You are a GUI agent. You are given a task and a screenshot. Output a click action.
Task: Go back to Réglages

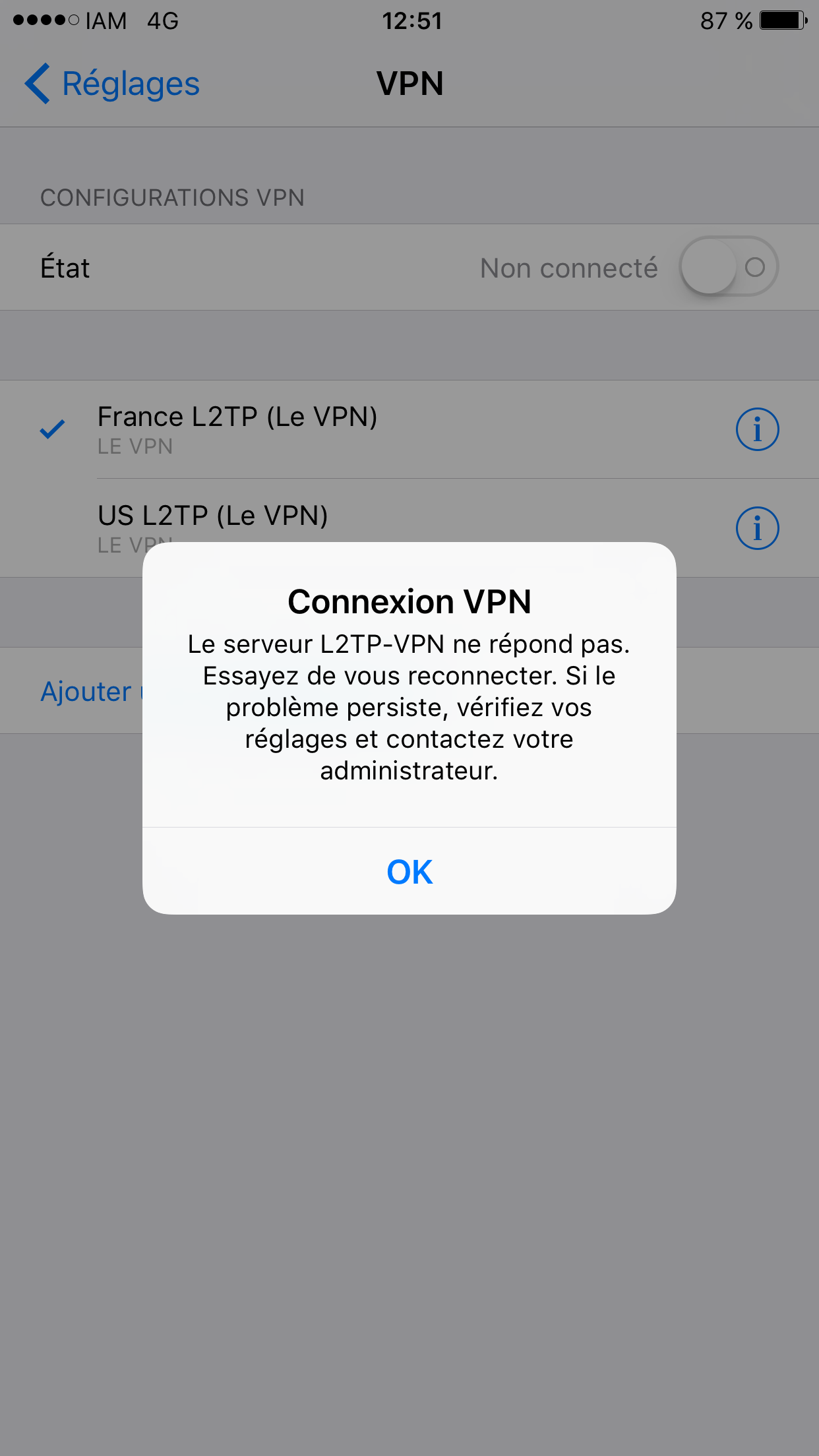112,84
